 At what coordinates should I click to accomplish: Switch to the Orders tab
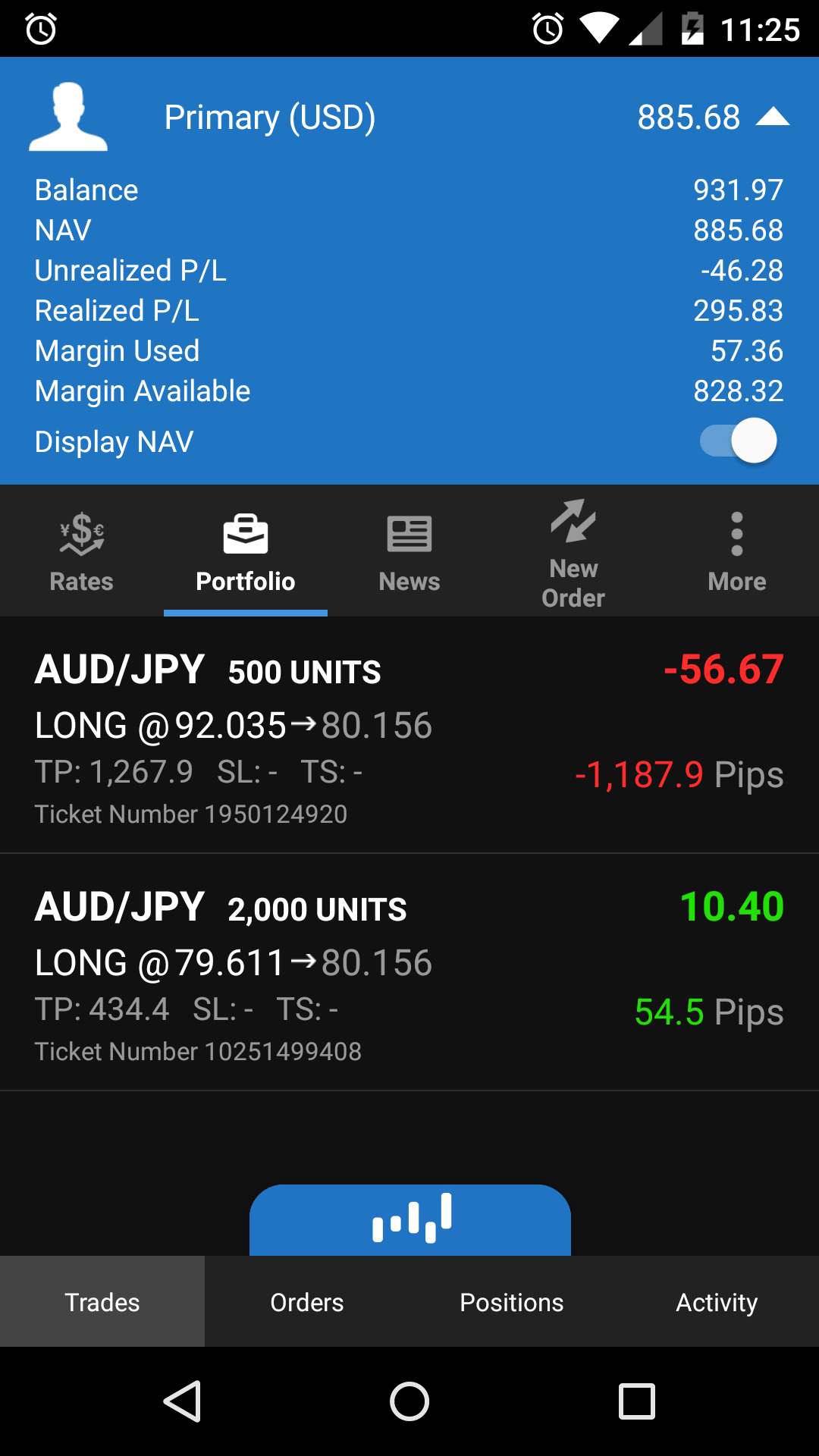pos(306,1301)
